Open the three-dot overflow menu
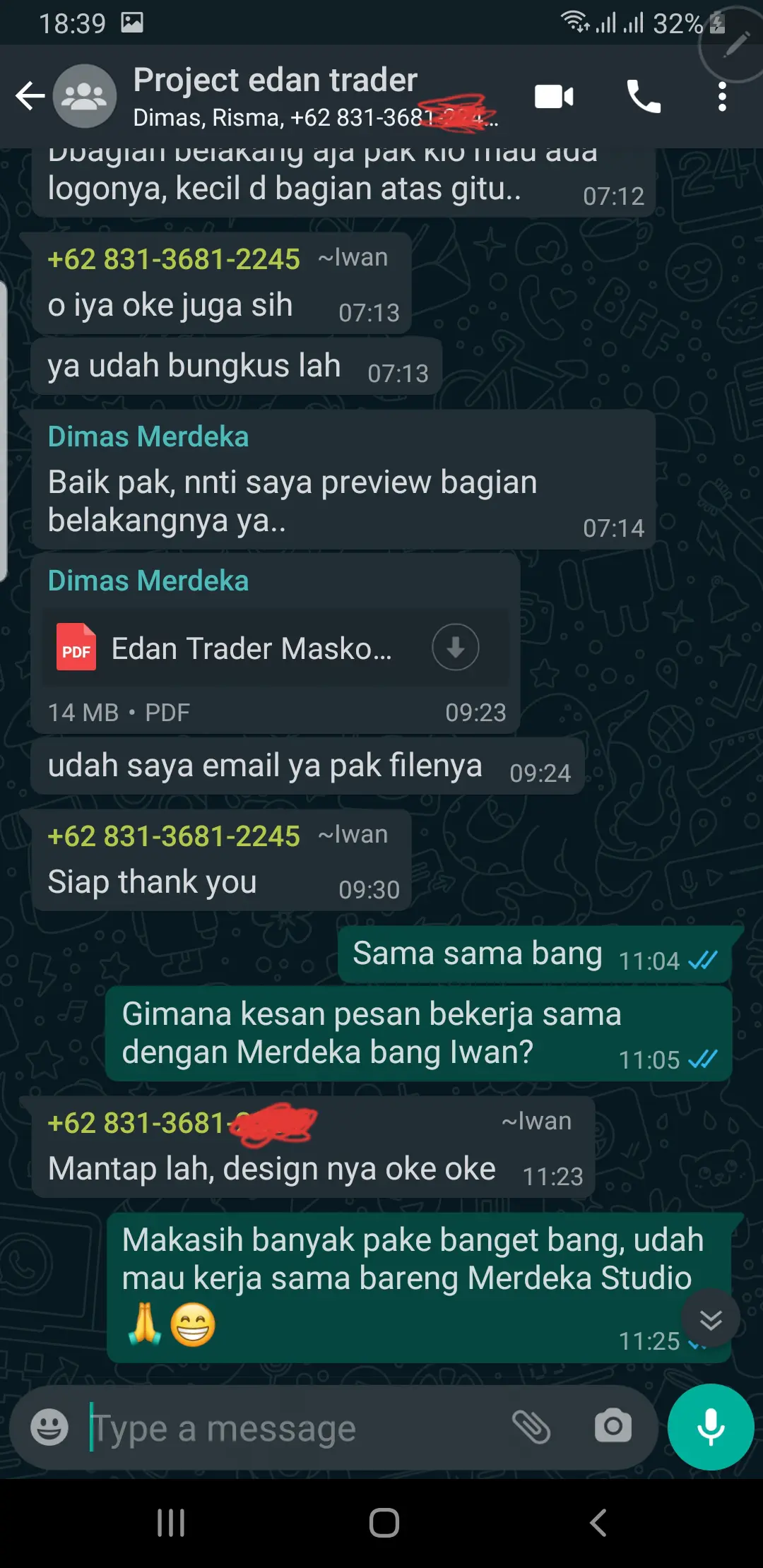The image size is (763, 1568). (x=721, y=97)
